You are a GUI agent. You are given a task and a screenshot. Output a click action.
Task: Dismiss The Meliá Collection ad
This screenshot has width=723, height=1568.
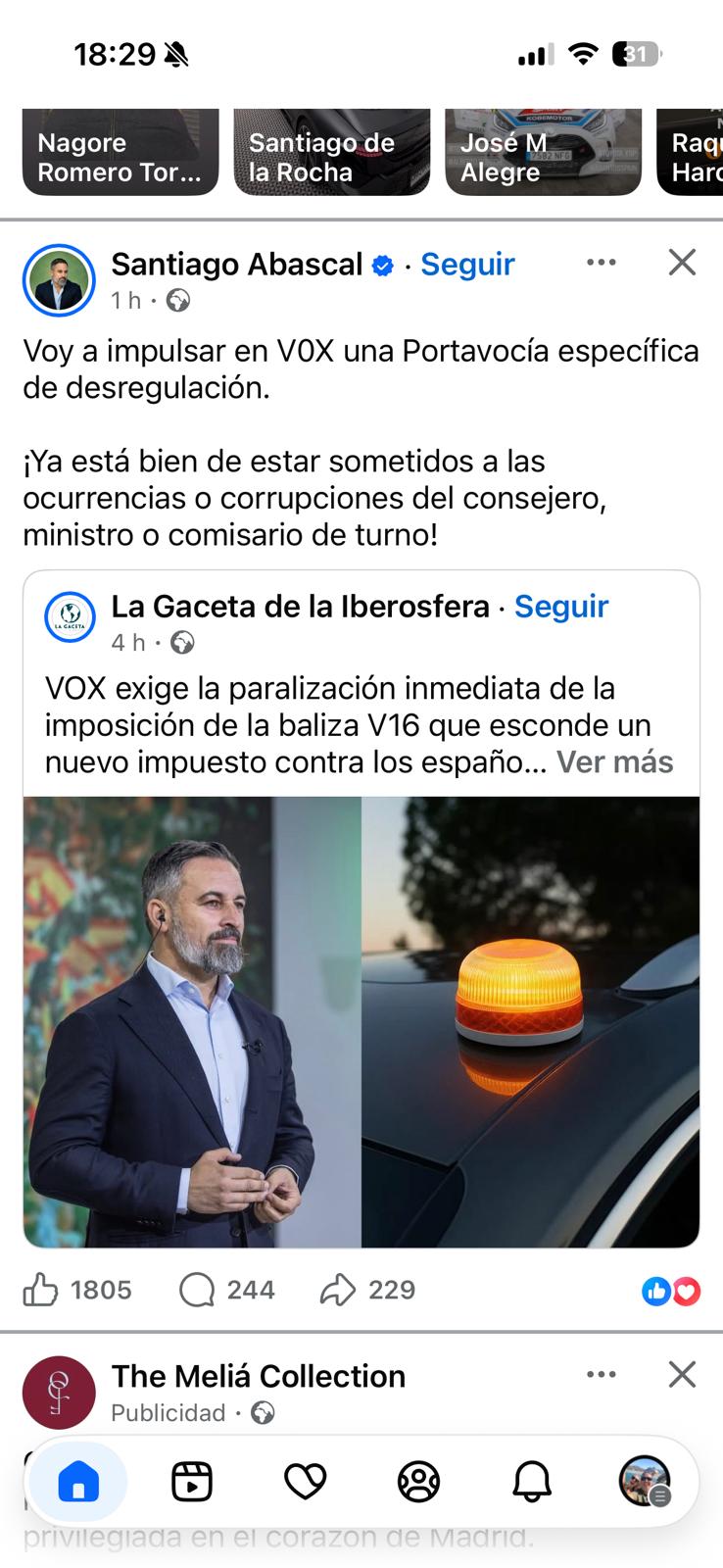pos(682,1375)
